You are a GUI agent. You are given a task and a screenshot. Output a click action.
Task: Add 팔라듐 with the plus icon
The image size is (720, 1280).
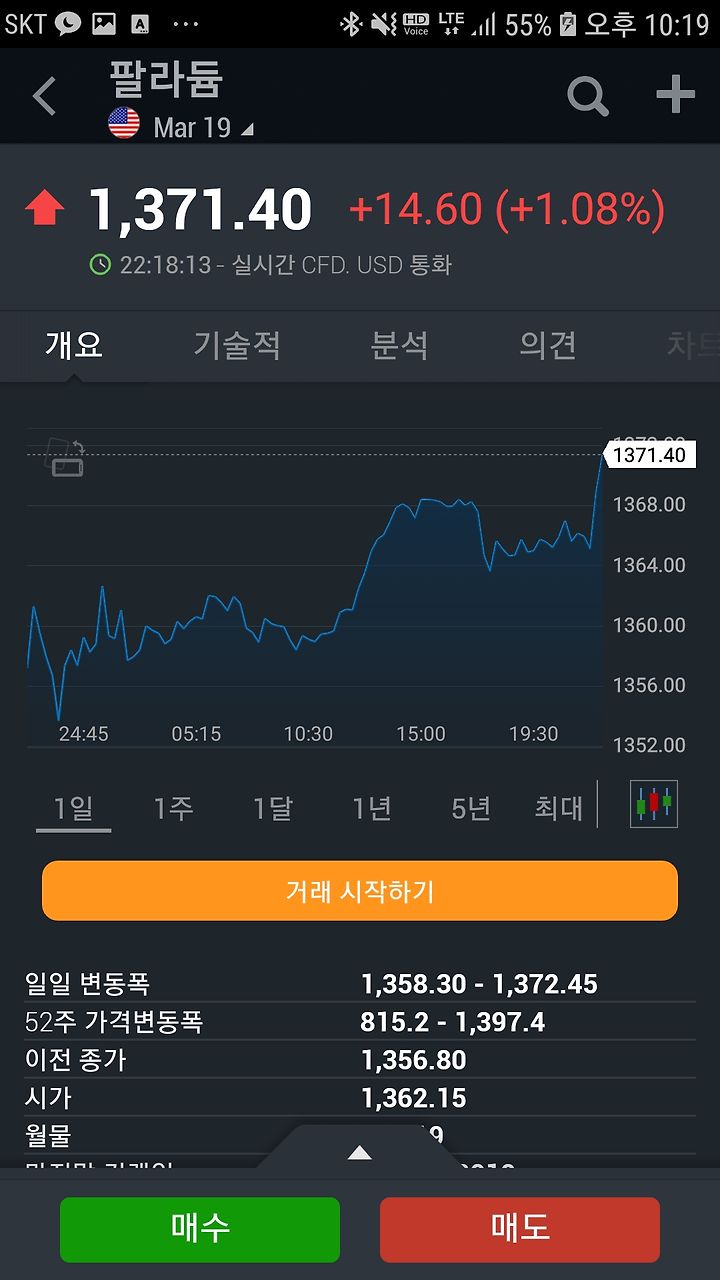(675, 95)
